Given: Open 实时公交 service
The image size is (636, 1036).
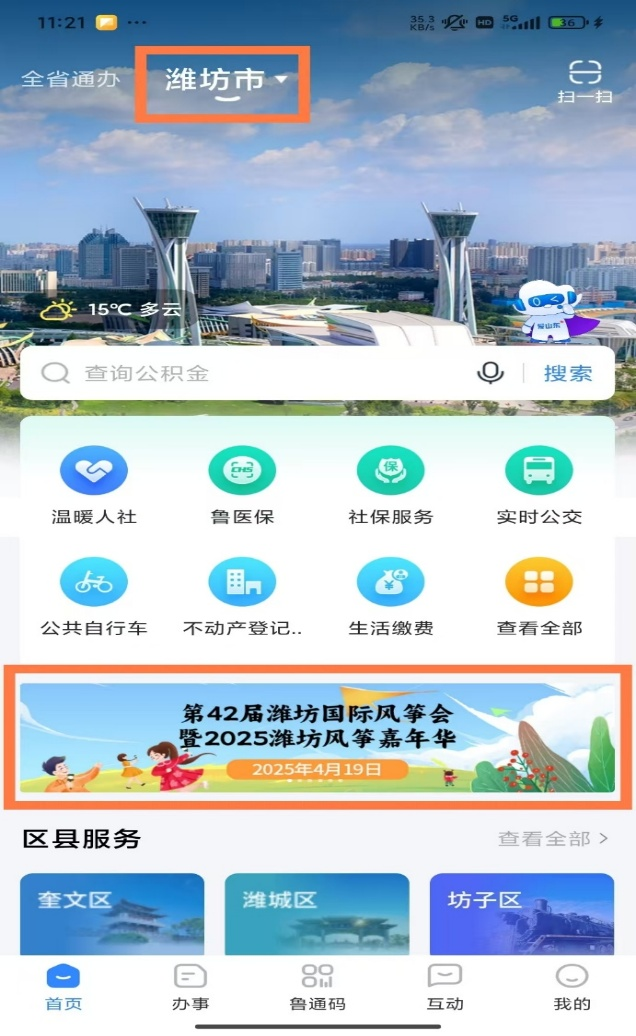Looking at the screenshot, I should click(539, 471).
